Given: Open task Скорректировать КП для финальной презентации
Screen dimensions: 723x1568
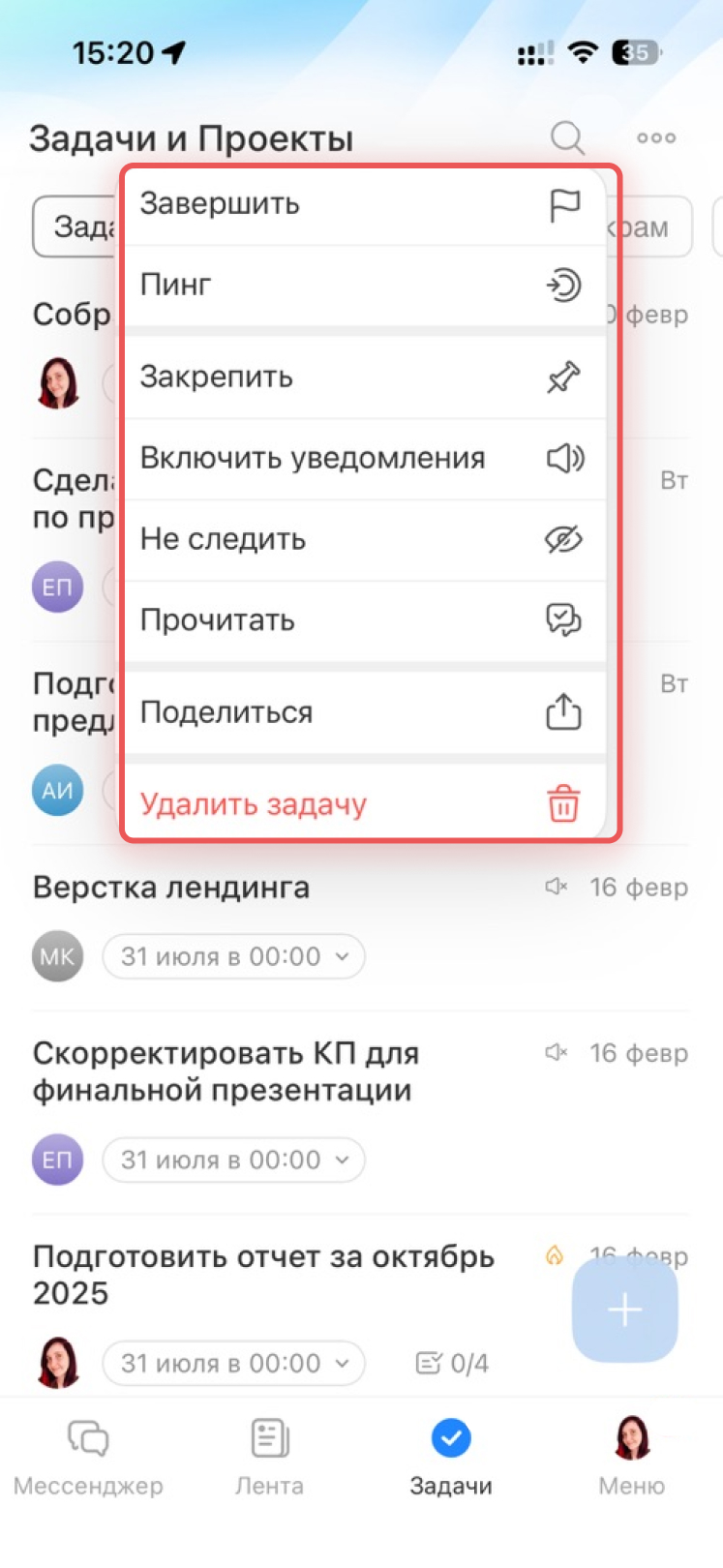Looking at the screenshot, I should [226, 1071].
